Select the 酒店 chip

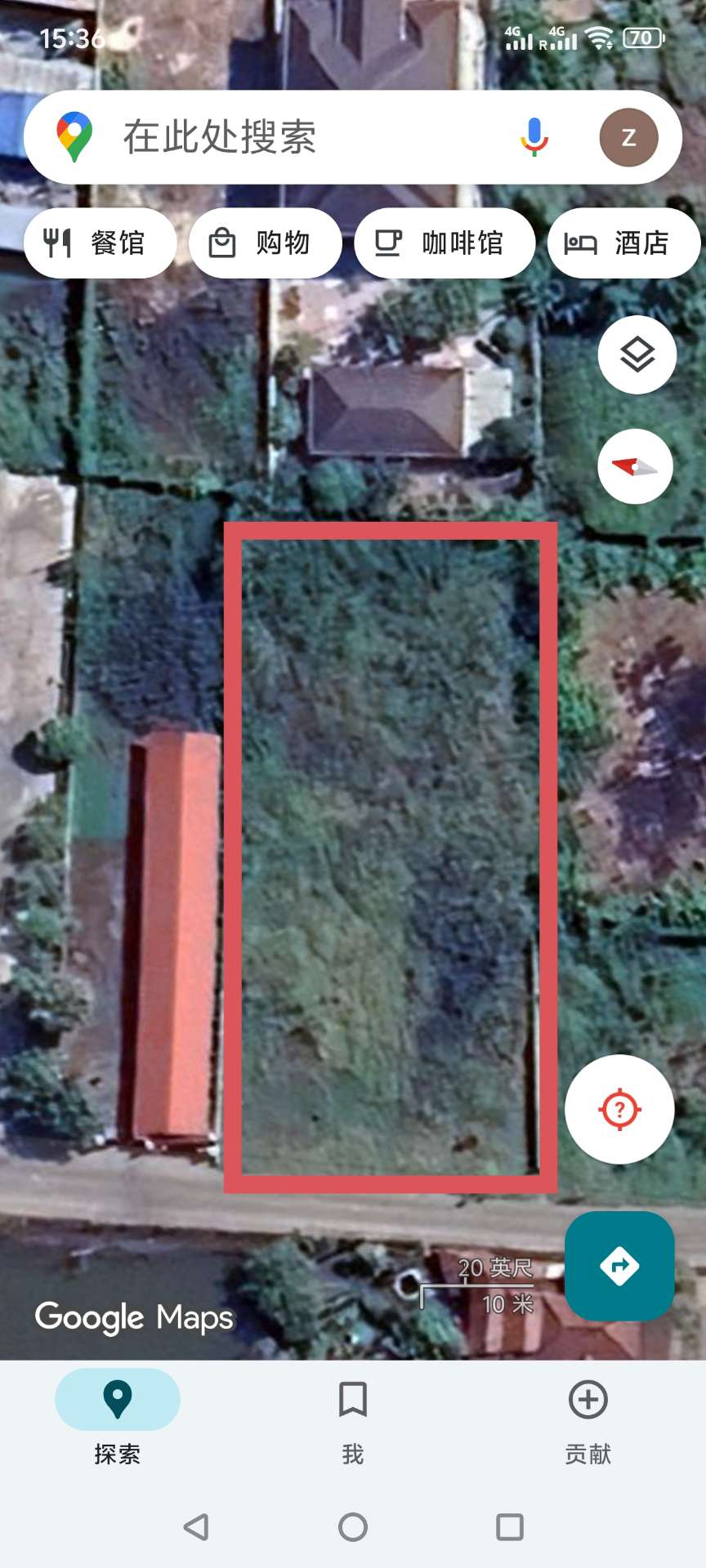tap(623, 243)
